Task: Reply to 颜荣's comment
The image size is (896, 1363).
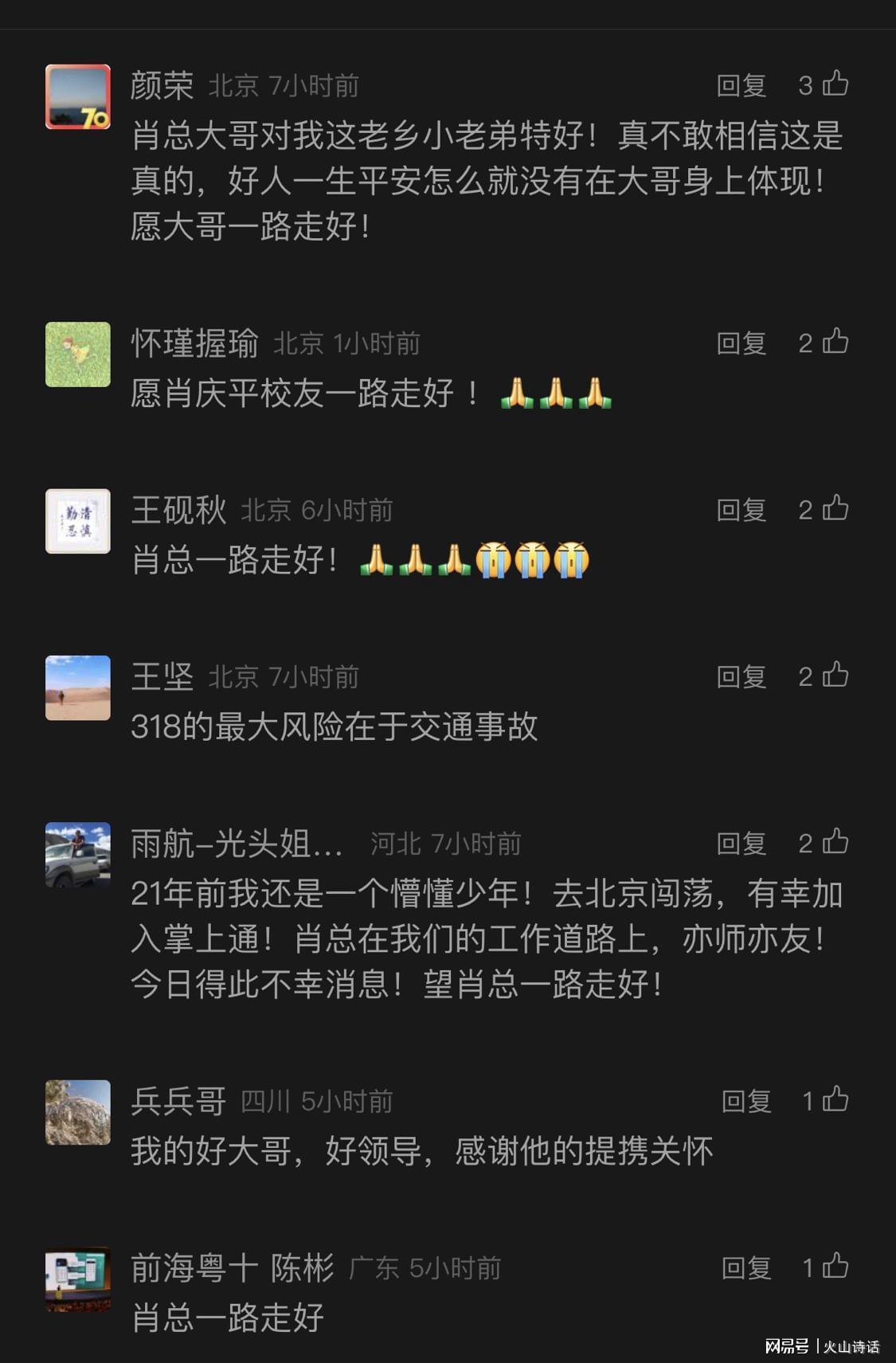Action: coord(741,85)
